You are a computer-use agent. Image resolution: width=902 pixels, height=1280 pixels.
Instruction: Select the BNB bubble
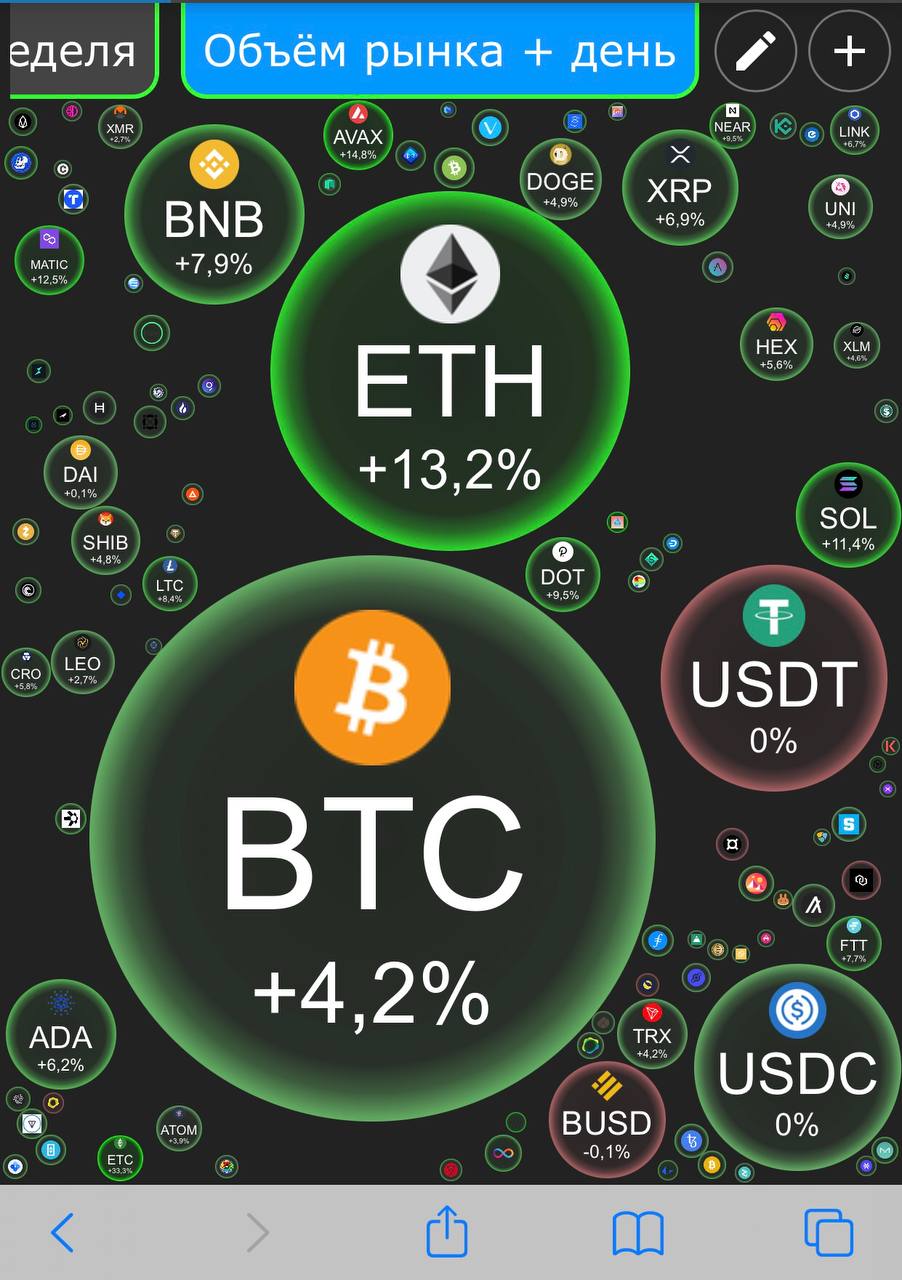214,215
